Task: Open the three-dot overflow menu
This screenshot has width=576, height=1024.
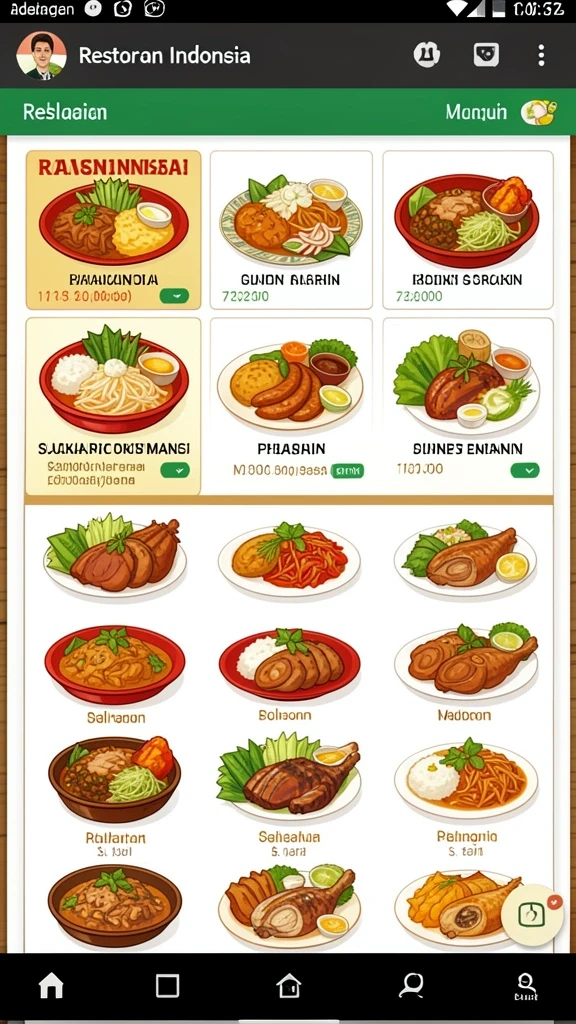Action: tap(541, 56)
